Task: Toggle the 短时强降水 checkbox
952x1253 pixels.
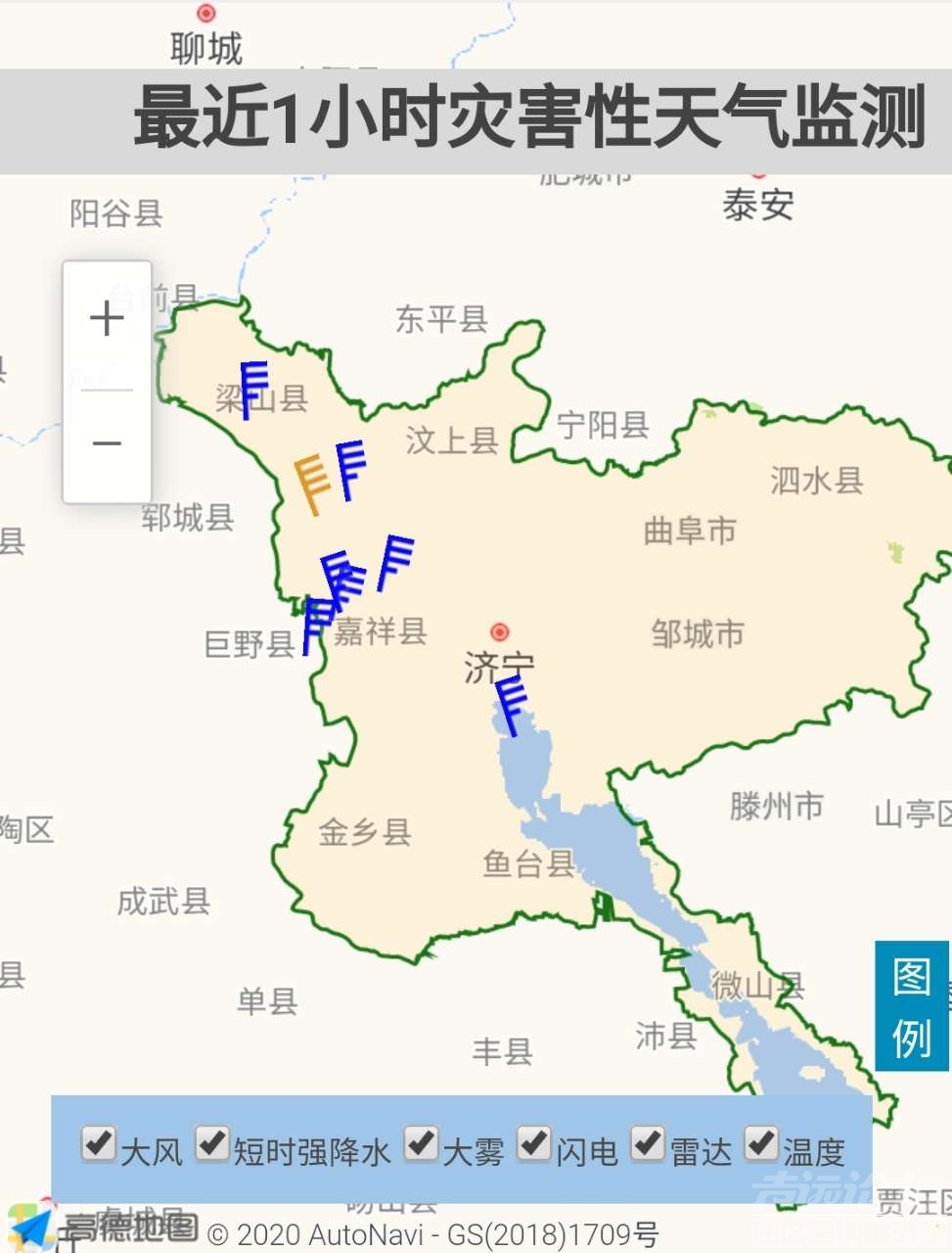Action: click(211, 1142)
